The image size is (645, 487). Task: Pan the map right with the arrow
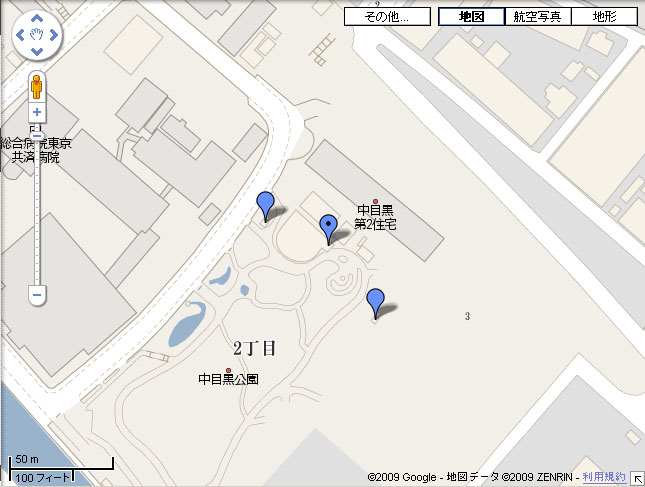(55, 37)
